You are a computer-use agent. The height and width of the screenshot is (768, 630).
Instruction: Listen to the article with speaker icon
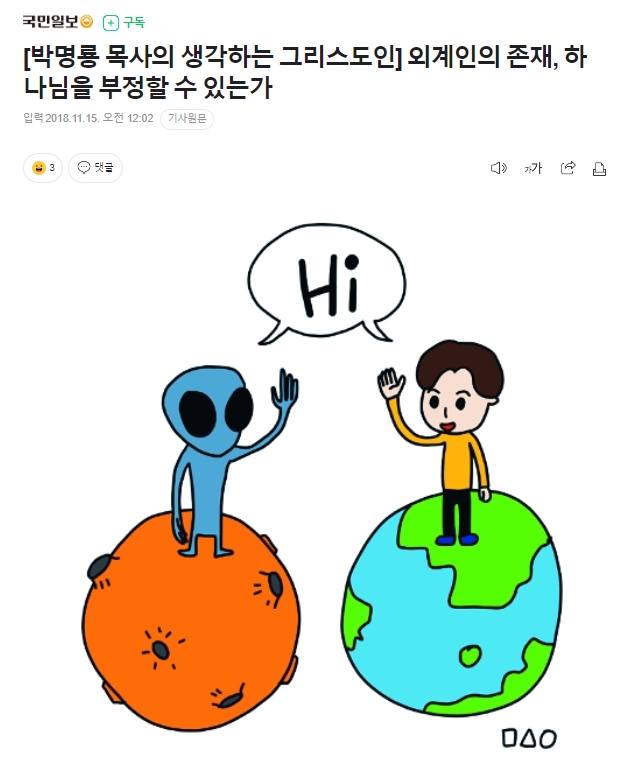click(x=499, y=168)
